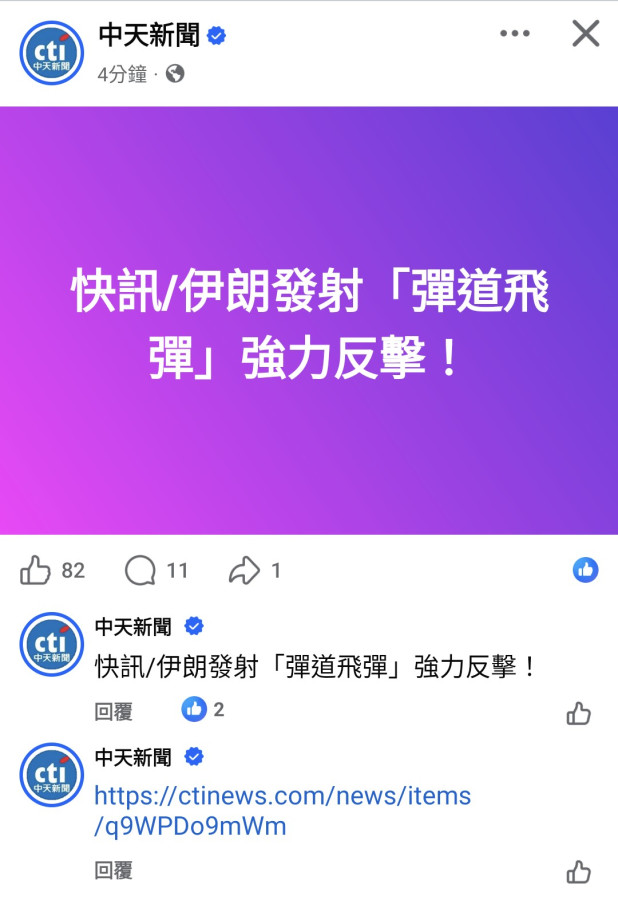Open the purple 快訊 post card
The image size is (618, 900).
pos(309,320)
